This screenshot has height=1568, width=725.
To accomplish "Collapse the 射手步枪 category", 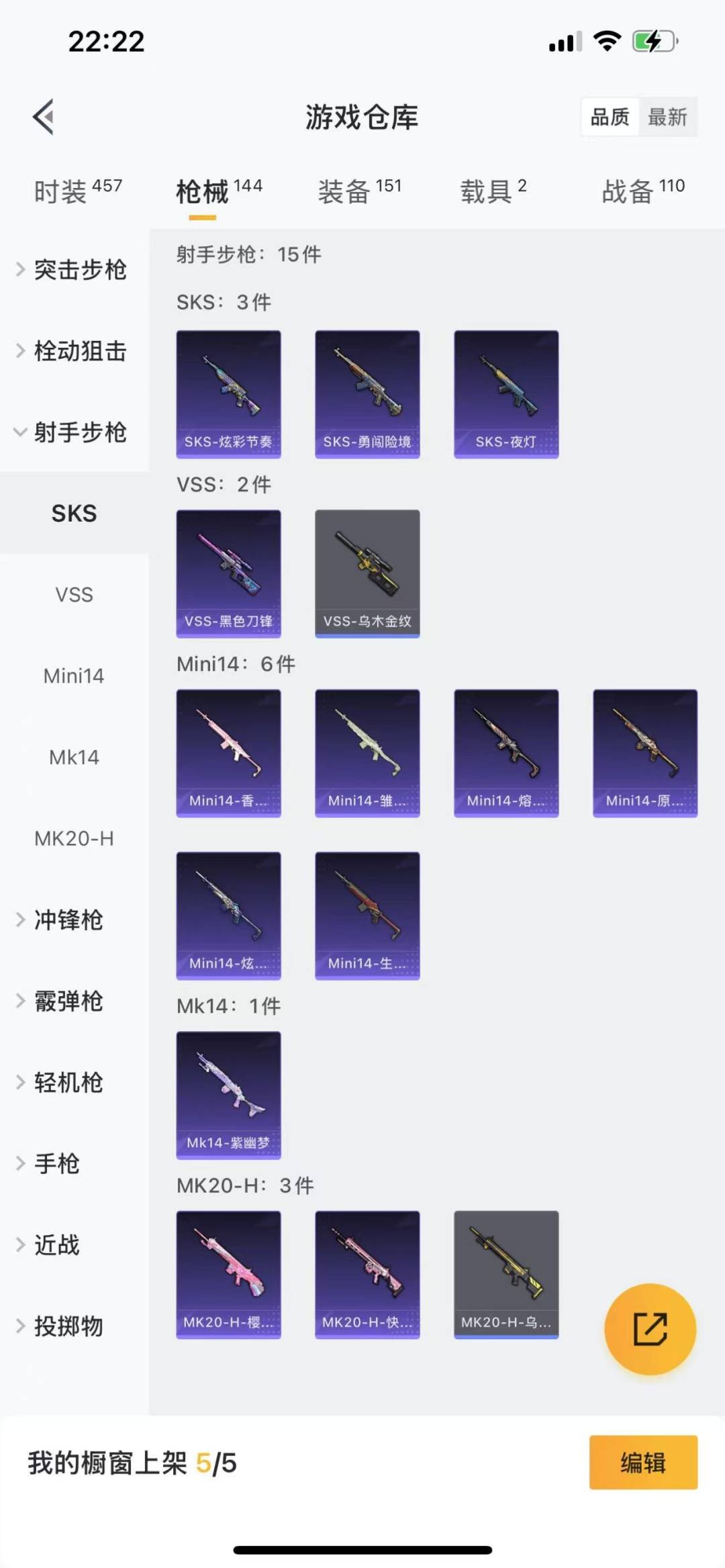I will click(72, 432).
